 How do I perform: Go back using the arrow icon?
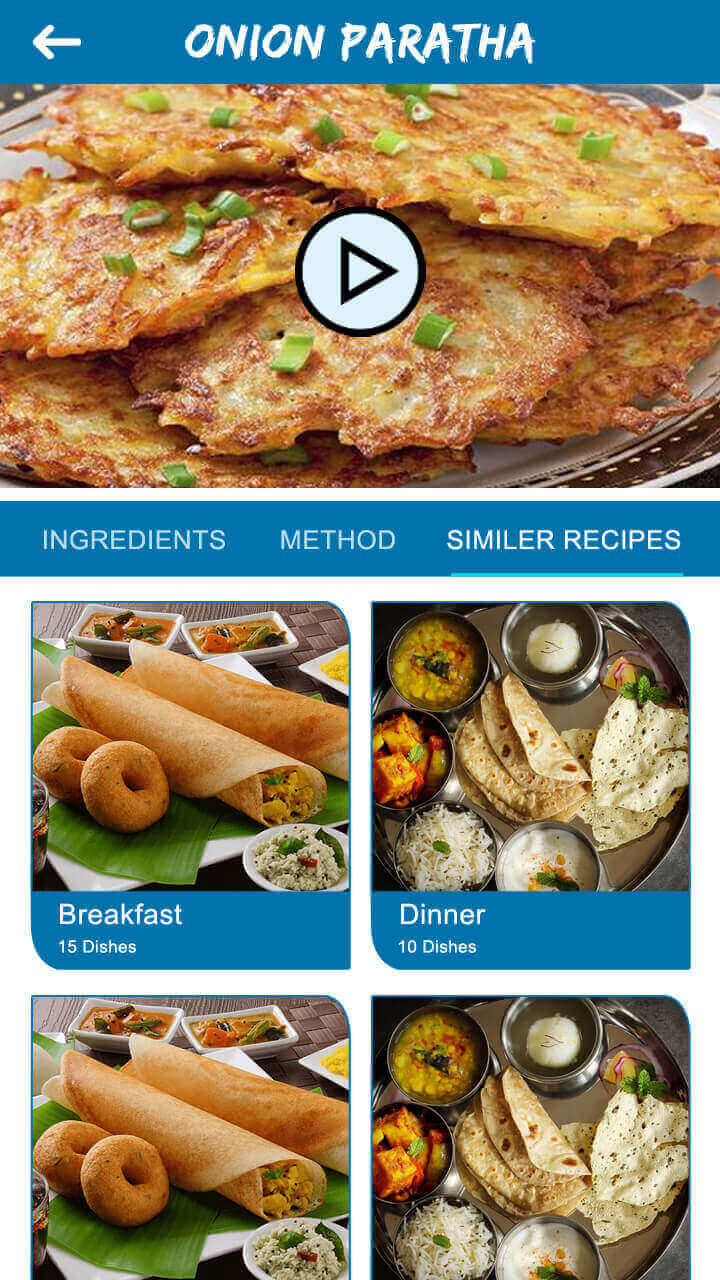(56, 42)
